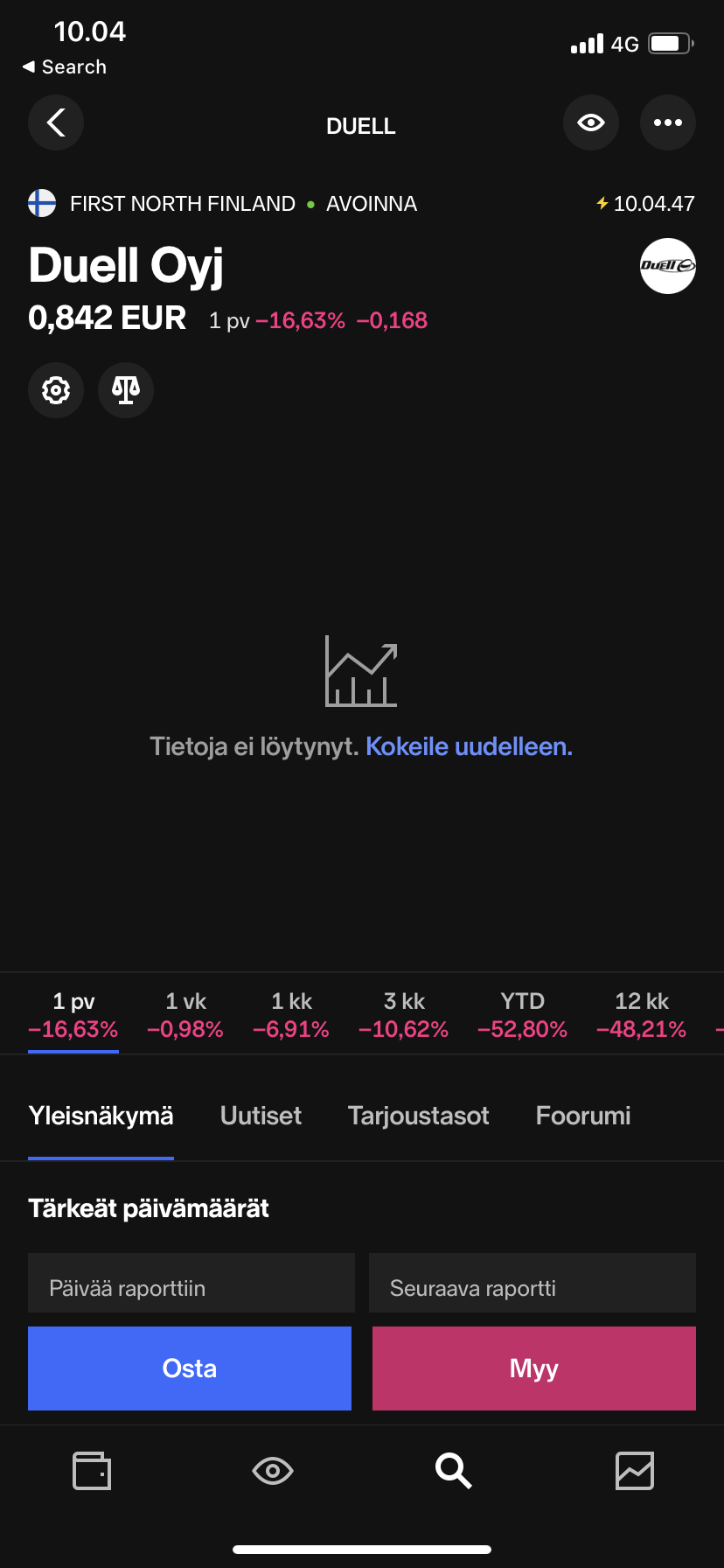Switch to the Tarjoustasot tab
Screen dimensions: 724x1568
click(418, 1116)
